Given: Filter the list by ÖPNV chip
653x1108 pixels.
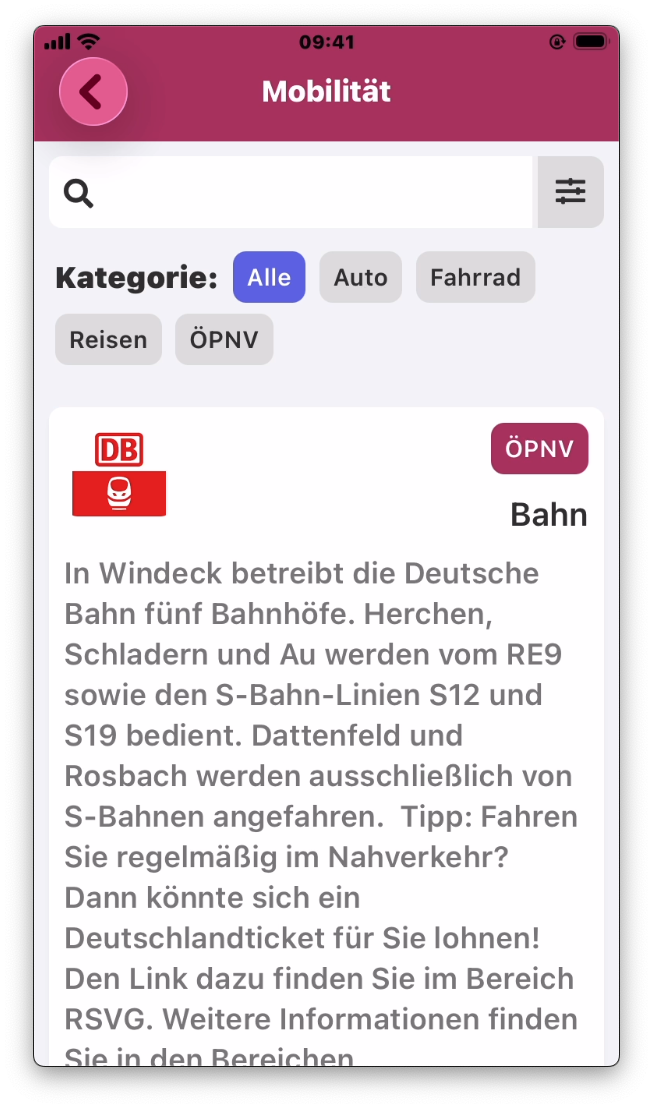Looking at the screenshot, I should coord(224,340).
